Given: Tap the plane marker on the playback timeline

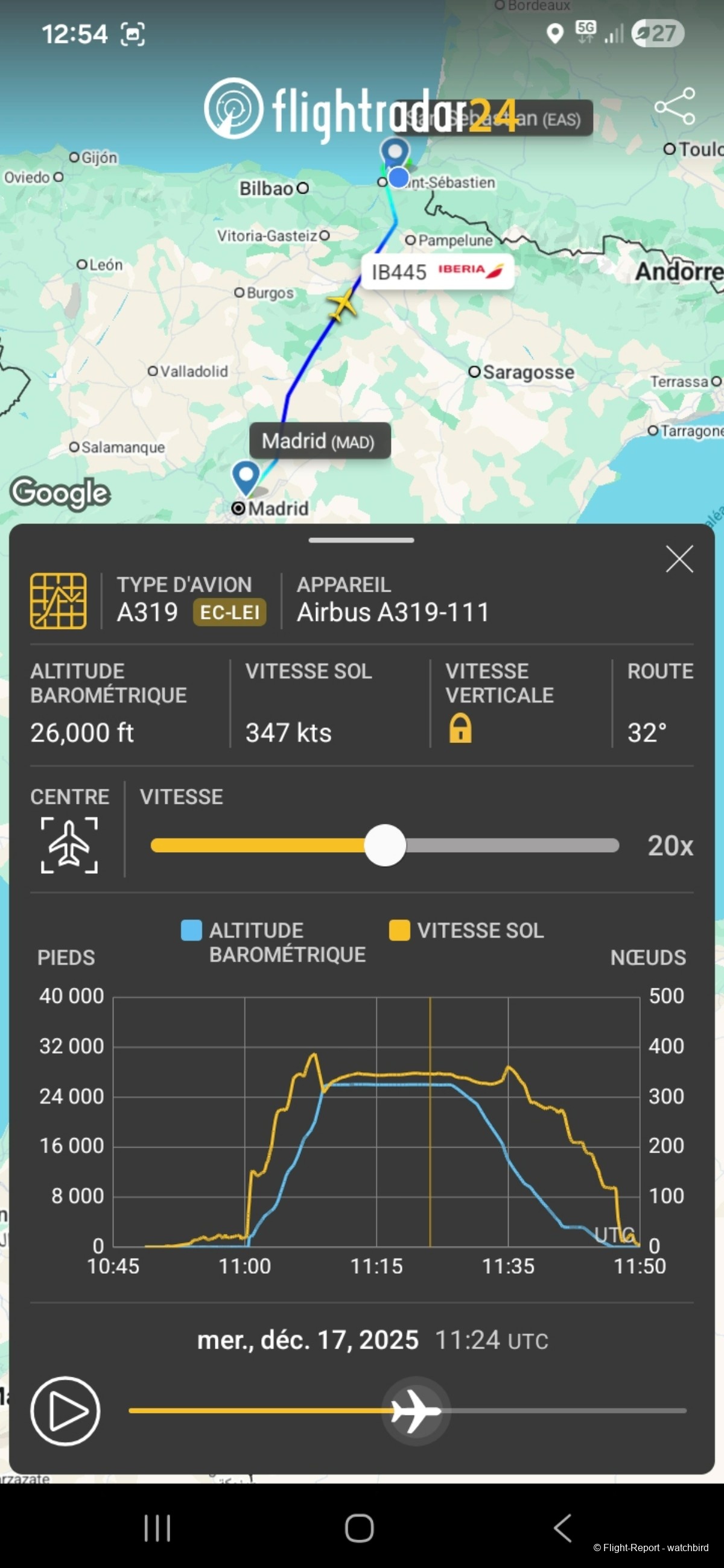Looking at the screenshot, I should 416,1412.
